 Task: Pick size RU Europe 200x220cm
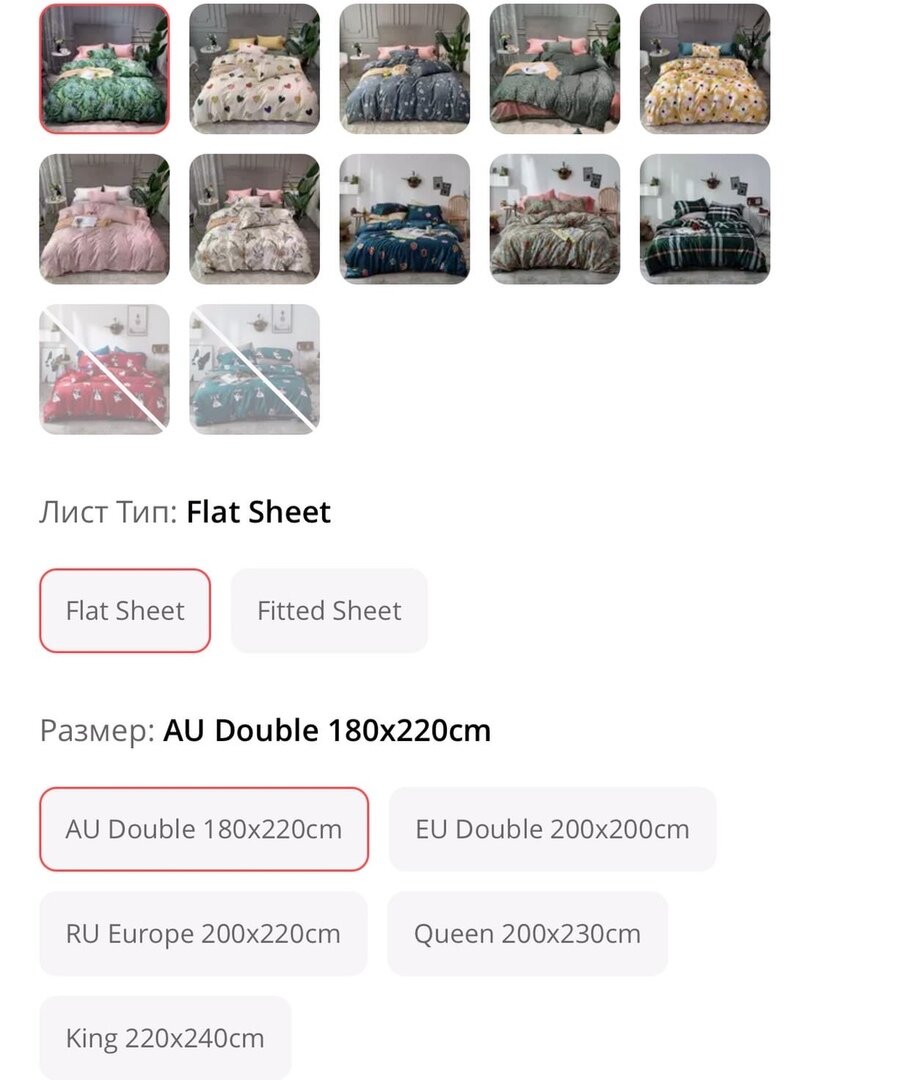(203, 934)
